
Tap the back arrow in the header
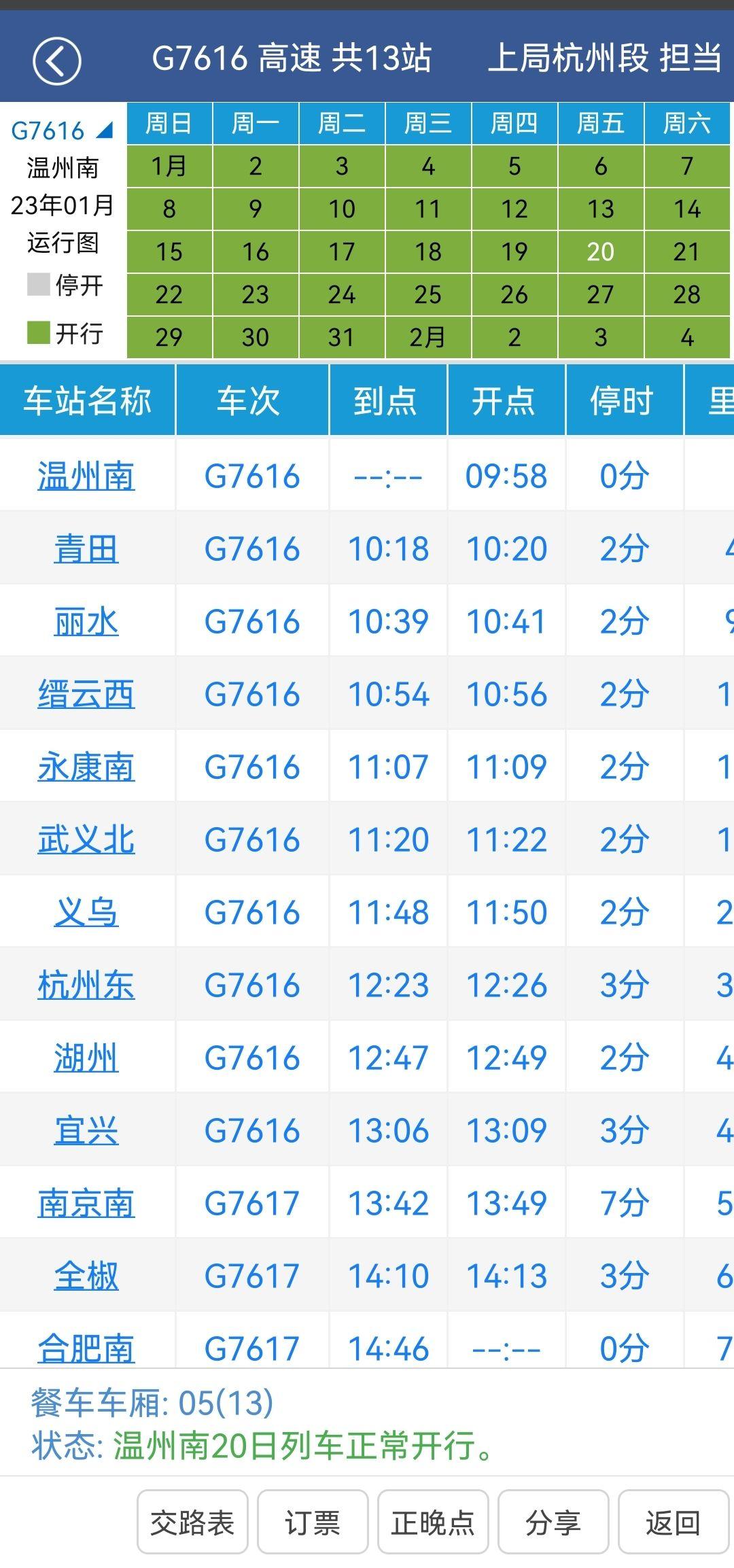click(x=57, y=61)
